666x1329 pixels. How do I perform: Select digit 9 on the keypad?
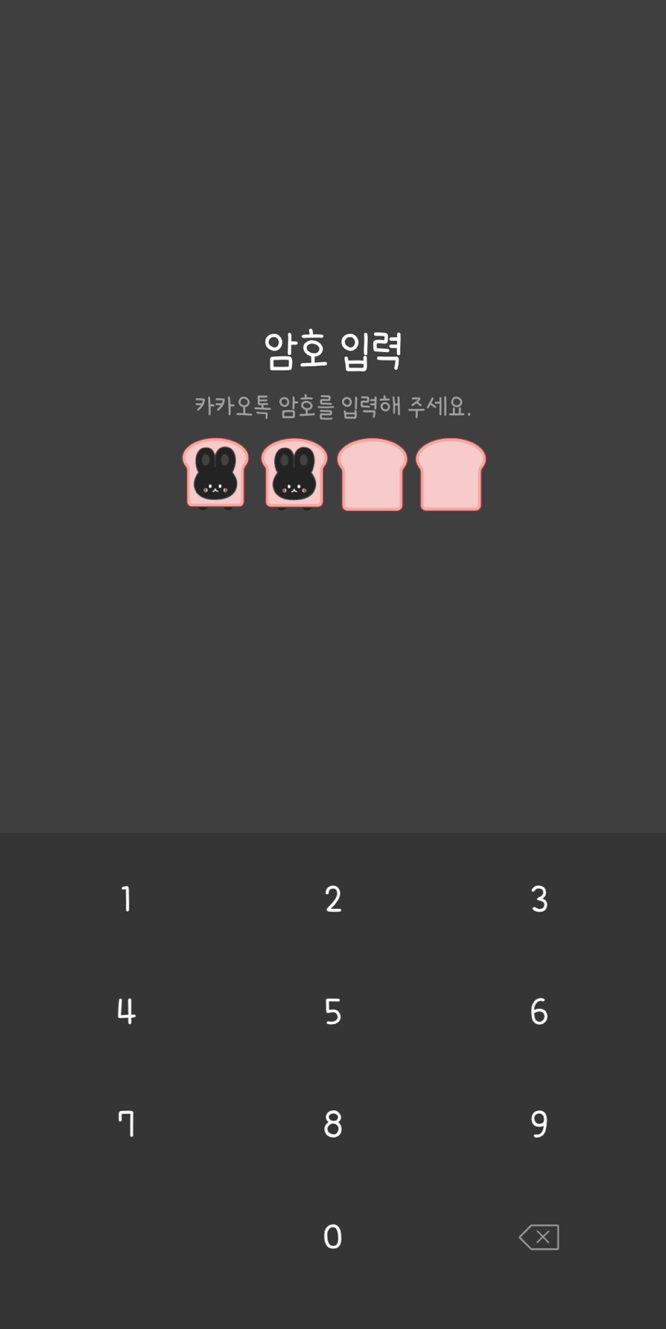539,1124
